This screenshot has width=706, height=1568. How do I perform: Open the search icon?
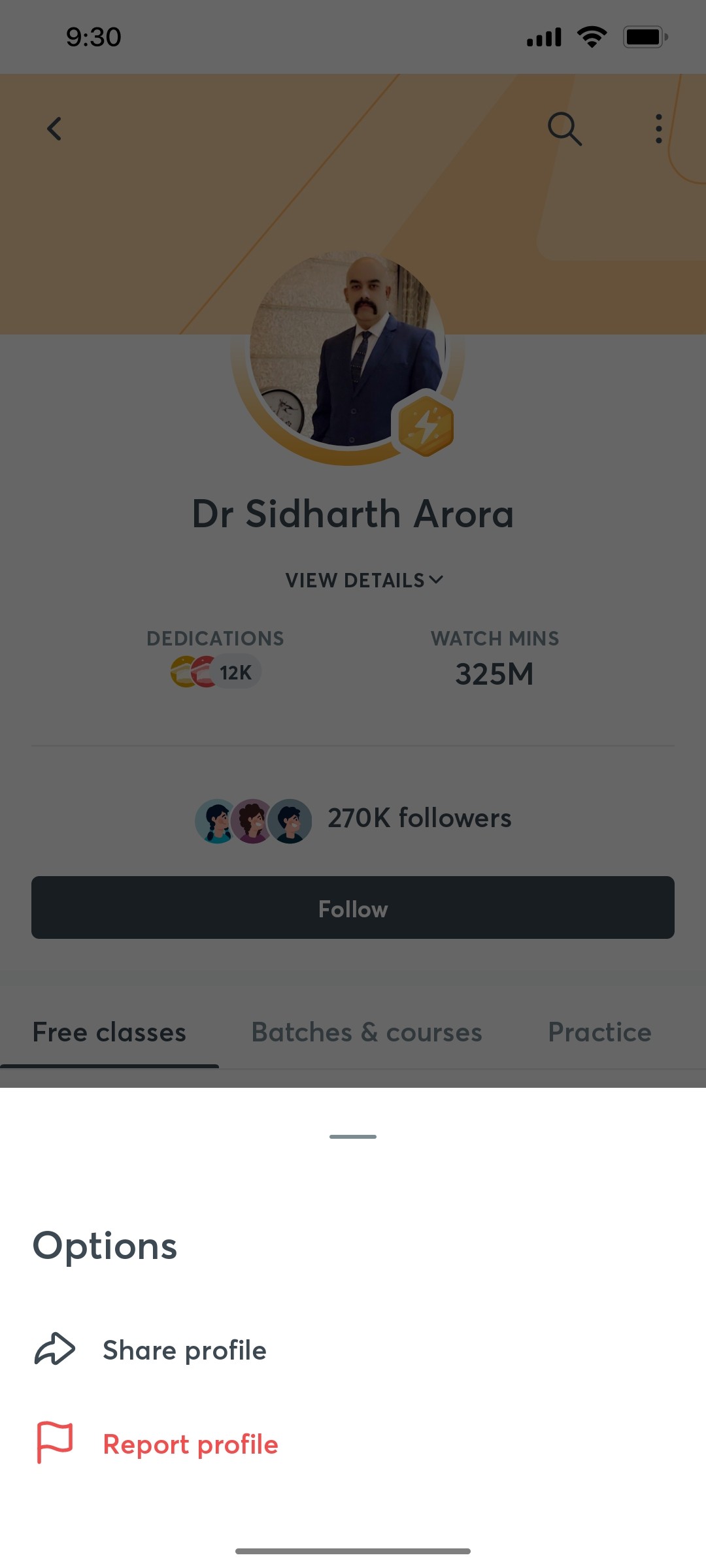[565, 129]
